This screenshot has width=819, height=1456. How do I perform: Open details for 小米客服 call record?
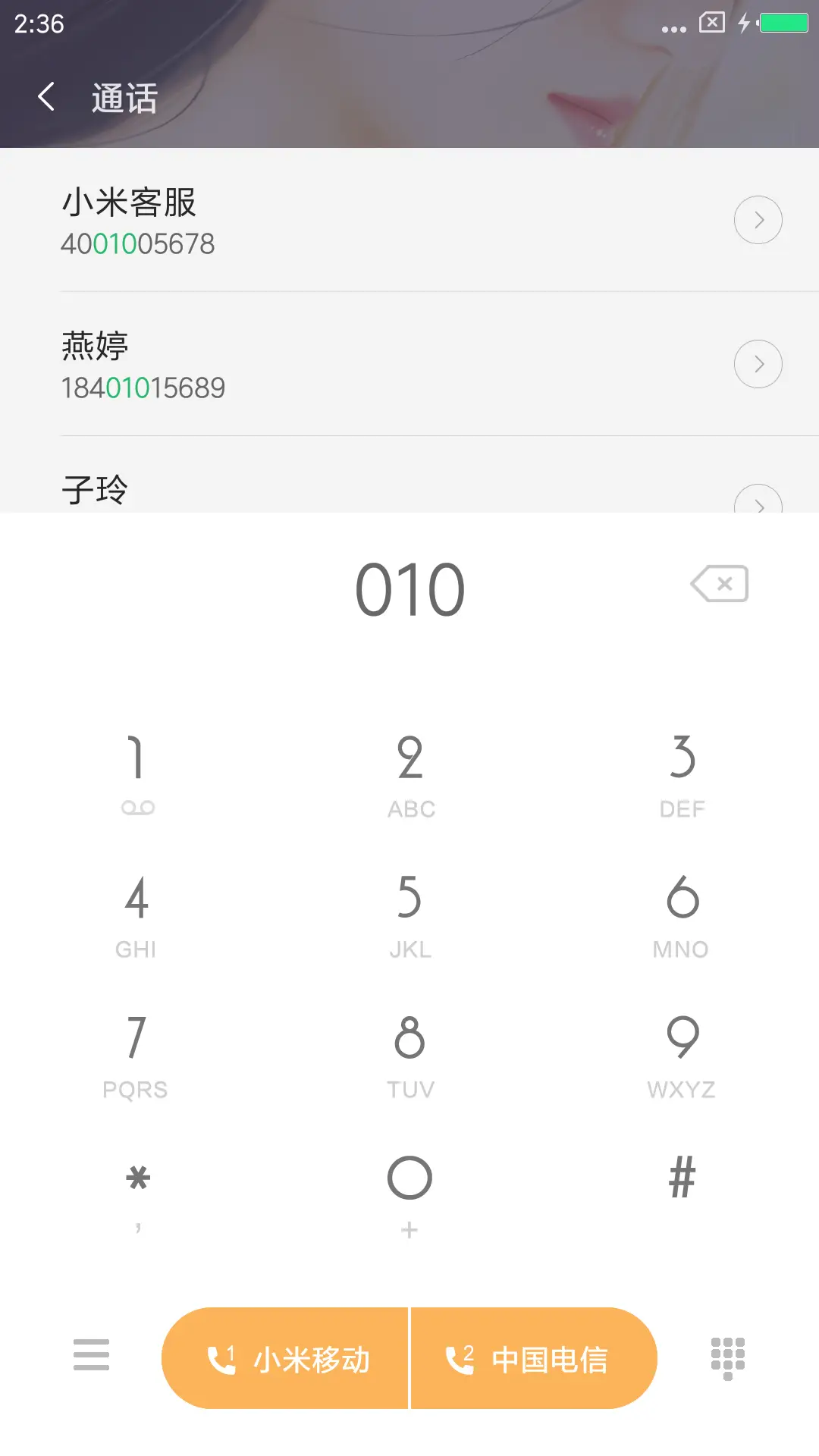click(x=758, y=220)
